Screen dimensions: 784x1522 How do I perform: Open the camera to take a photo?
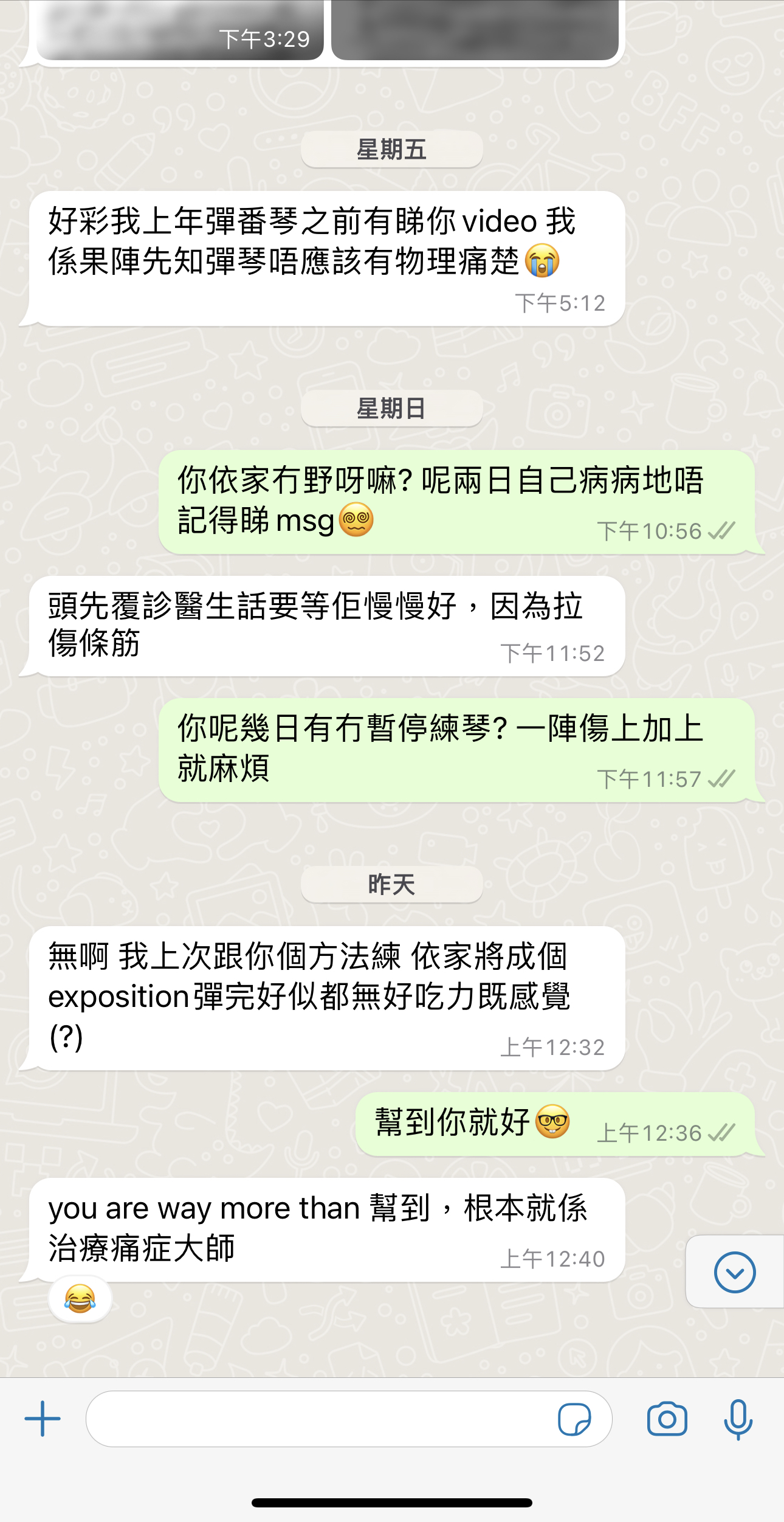click(x=667, y=1419)
